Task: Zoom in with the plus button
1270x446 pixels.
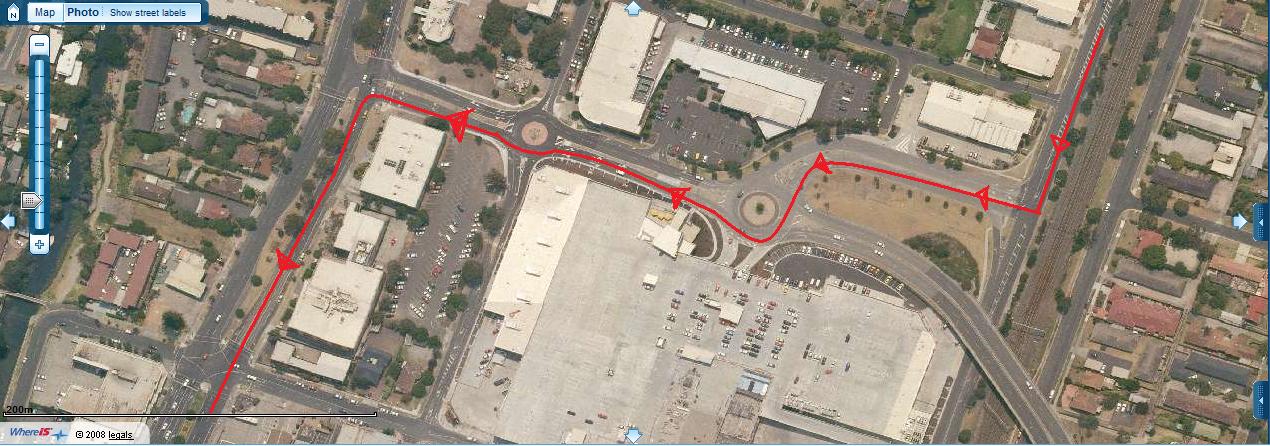Action: point(39,243)
